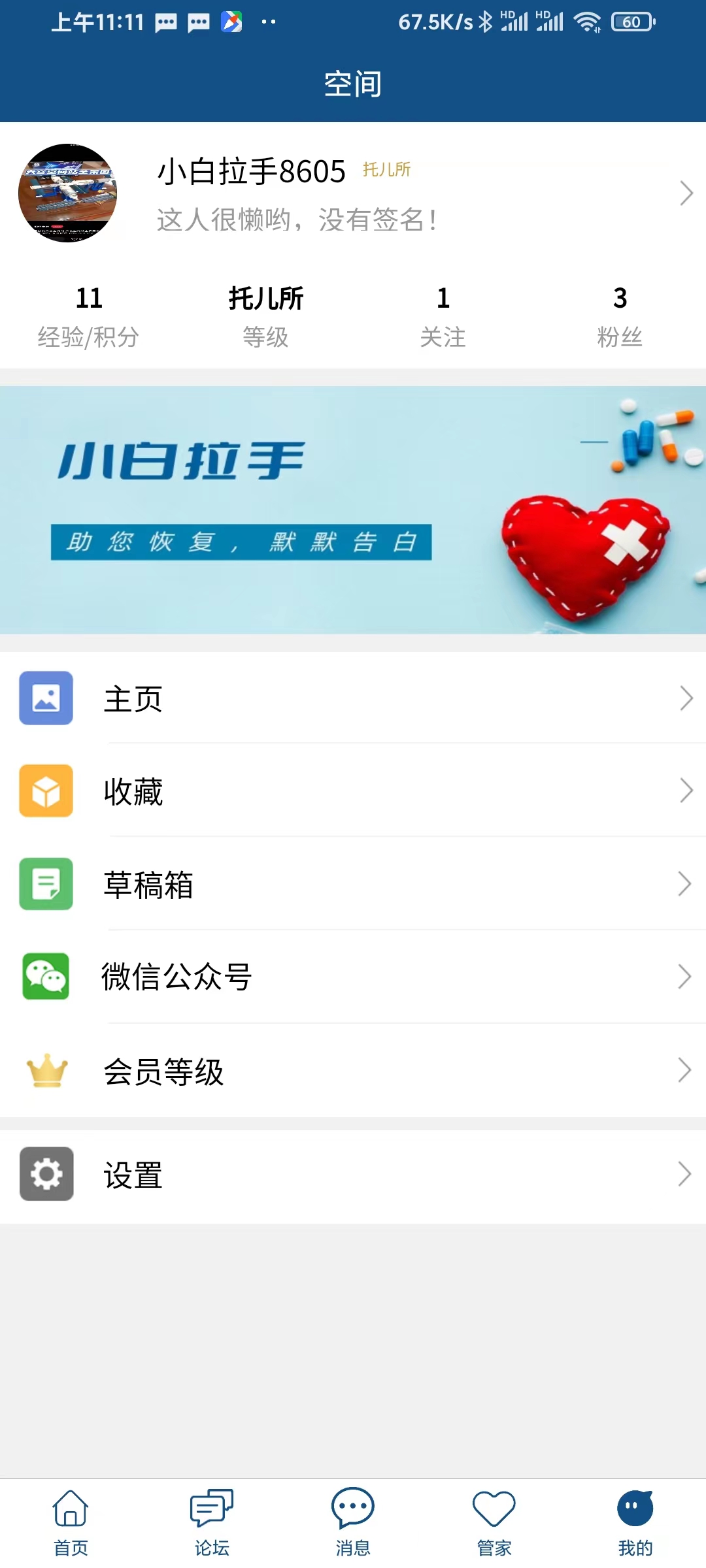
Task: Tap the profile avatar picture
Action: tap(68, 193)
